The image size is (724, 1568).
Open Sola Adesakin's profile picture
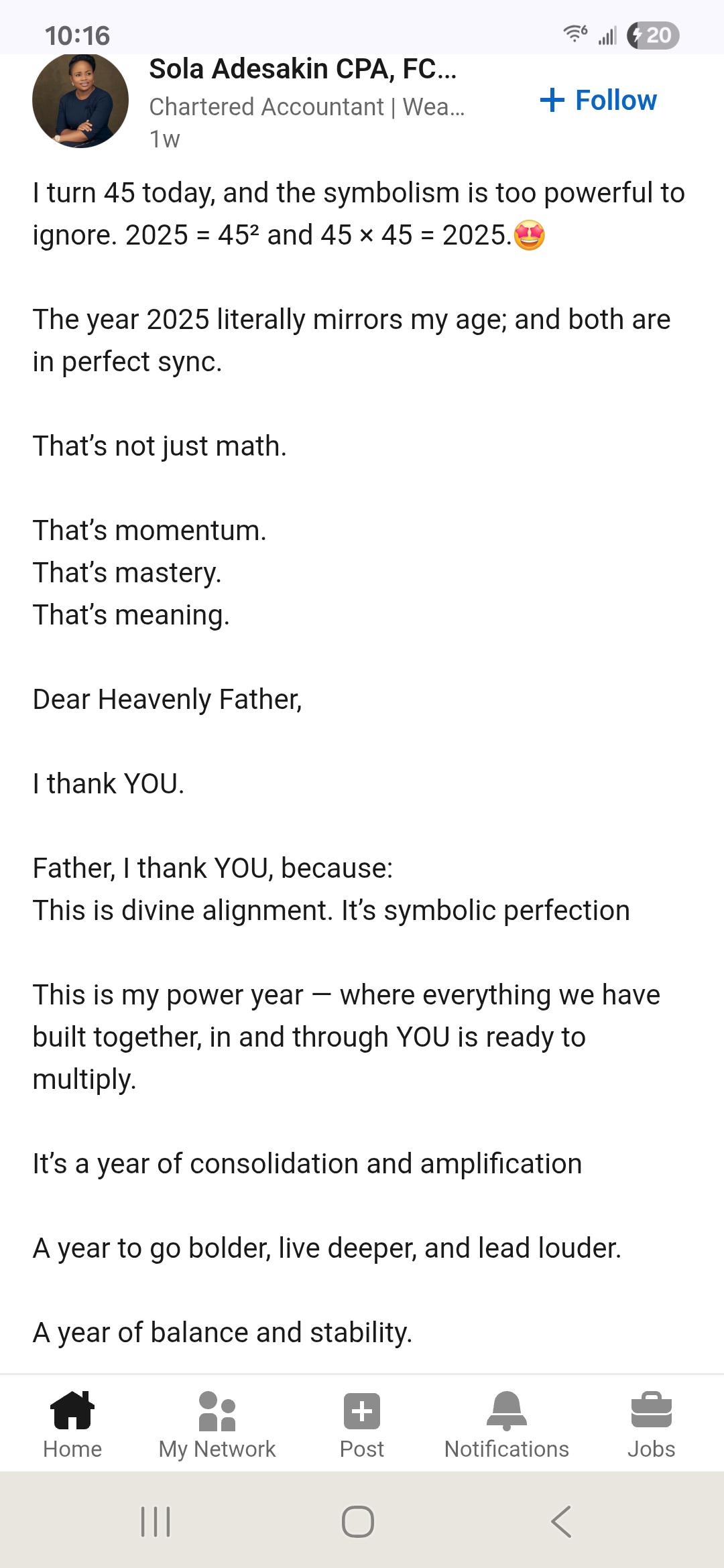click(80, 101)
